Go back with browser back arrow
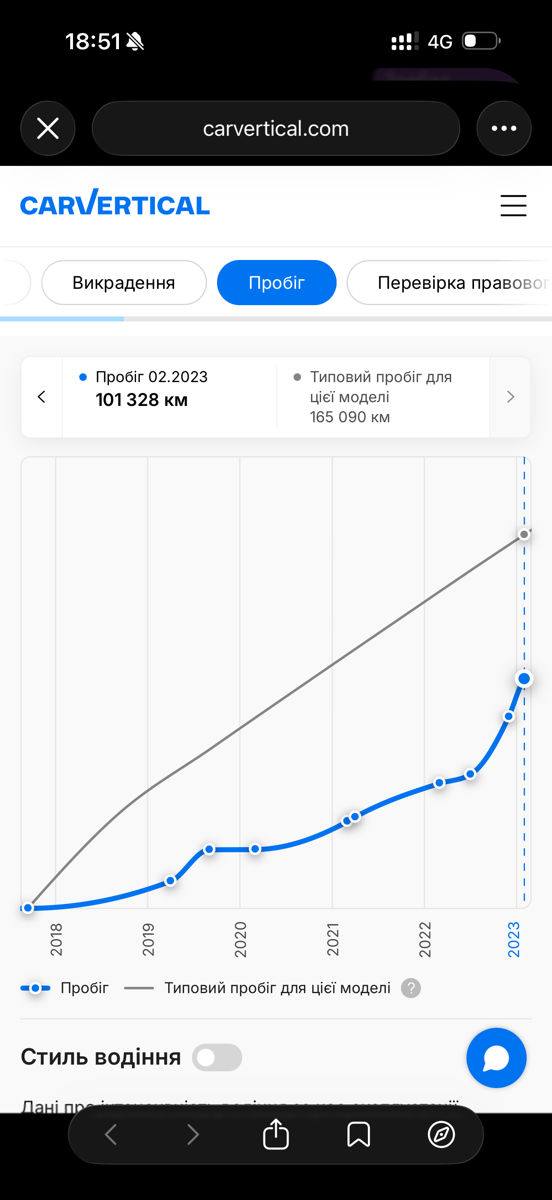The height and width of the screenshot is (1200, 552). point(111,1135)
